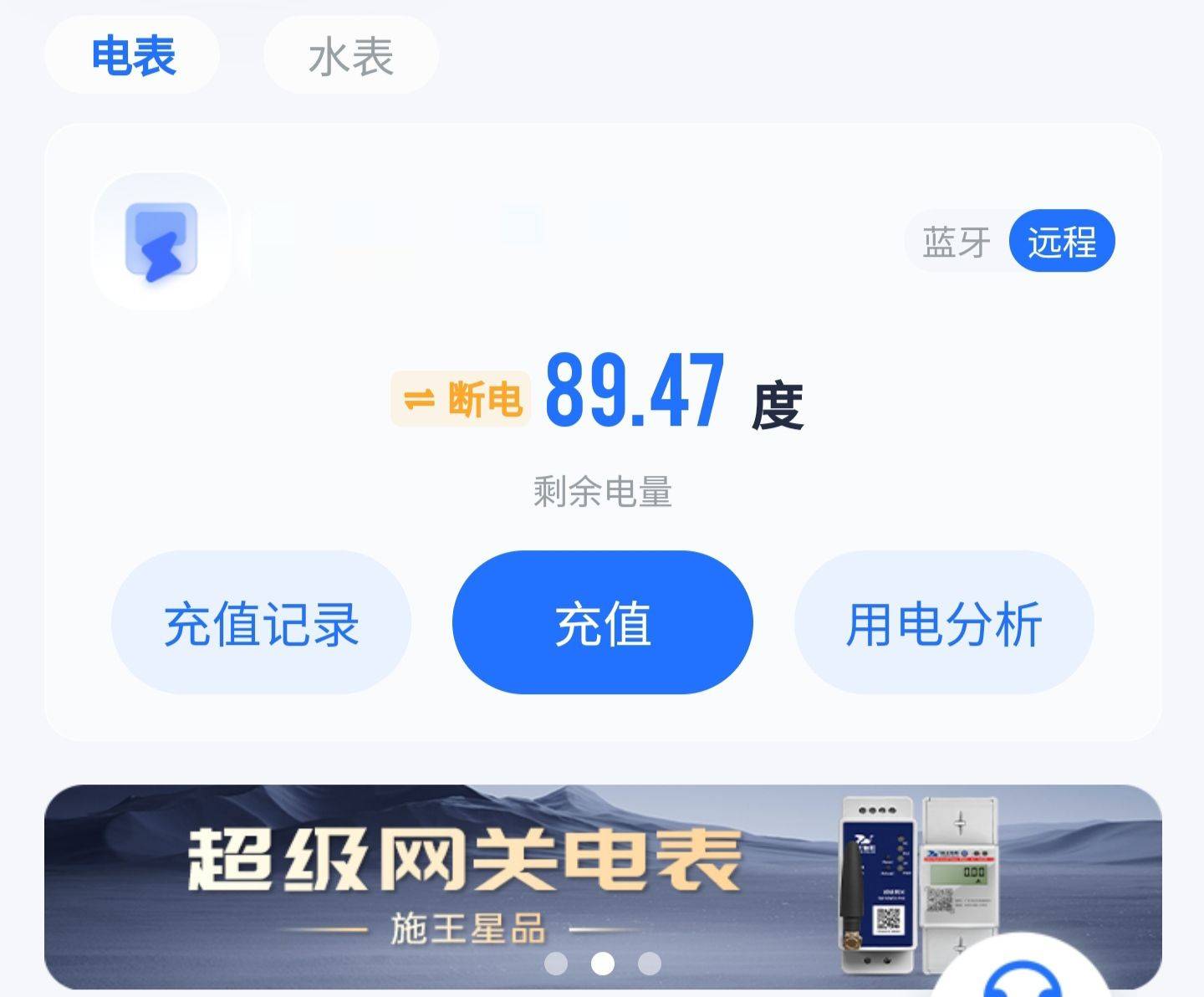
Task: Open 充值记录 recharge history
Action: [x=261, y=623]
